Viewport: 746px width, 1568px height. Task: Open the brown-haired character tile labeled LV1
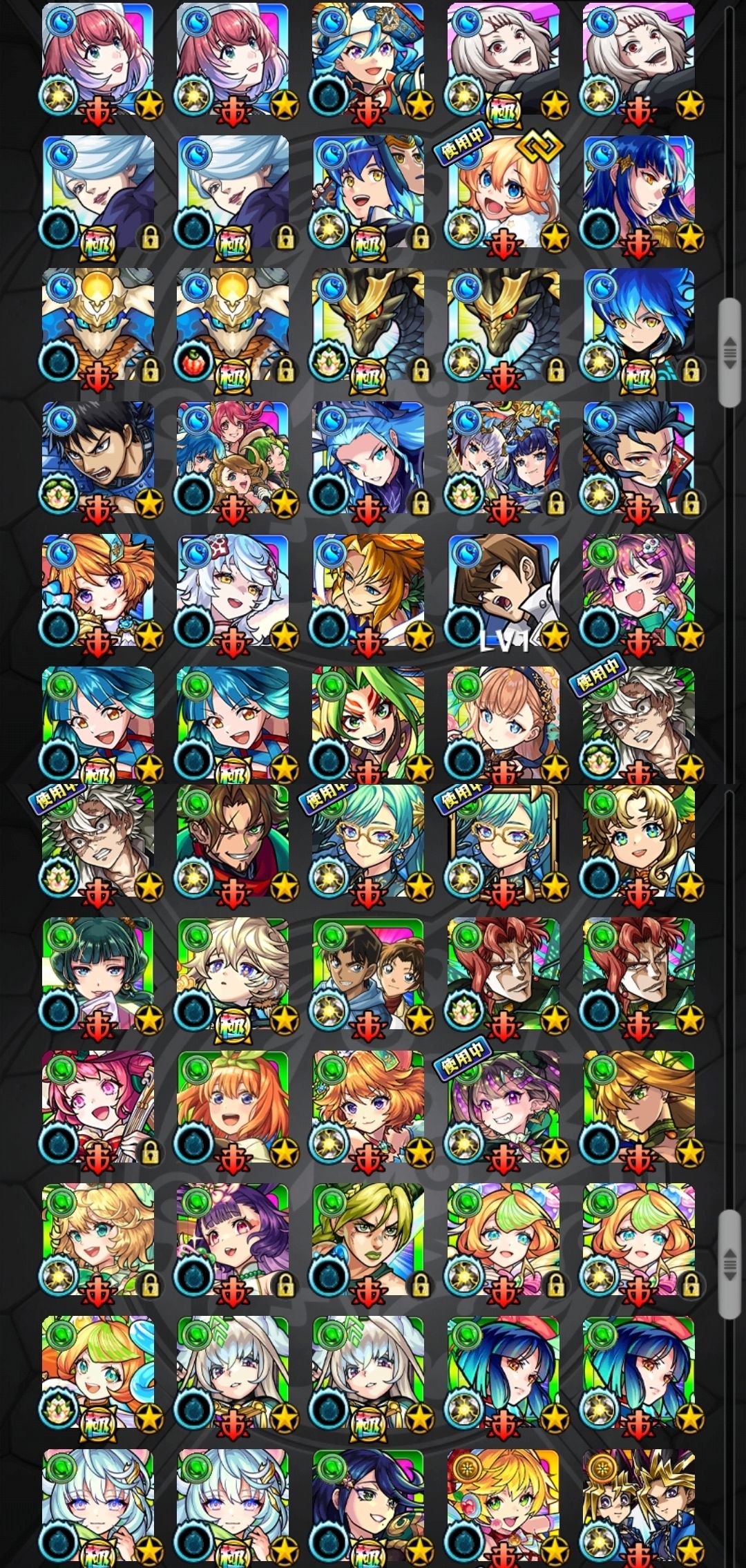pyautogui.click(x=503, y=591)
